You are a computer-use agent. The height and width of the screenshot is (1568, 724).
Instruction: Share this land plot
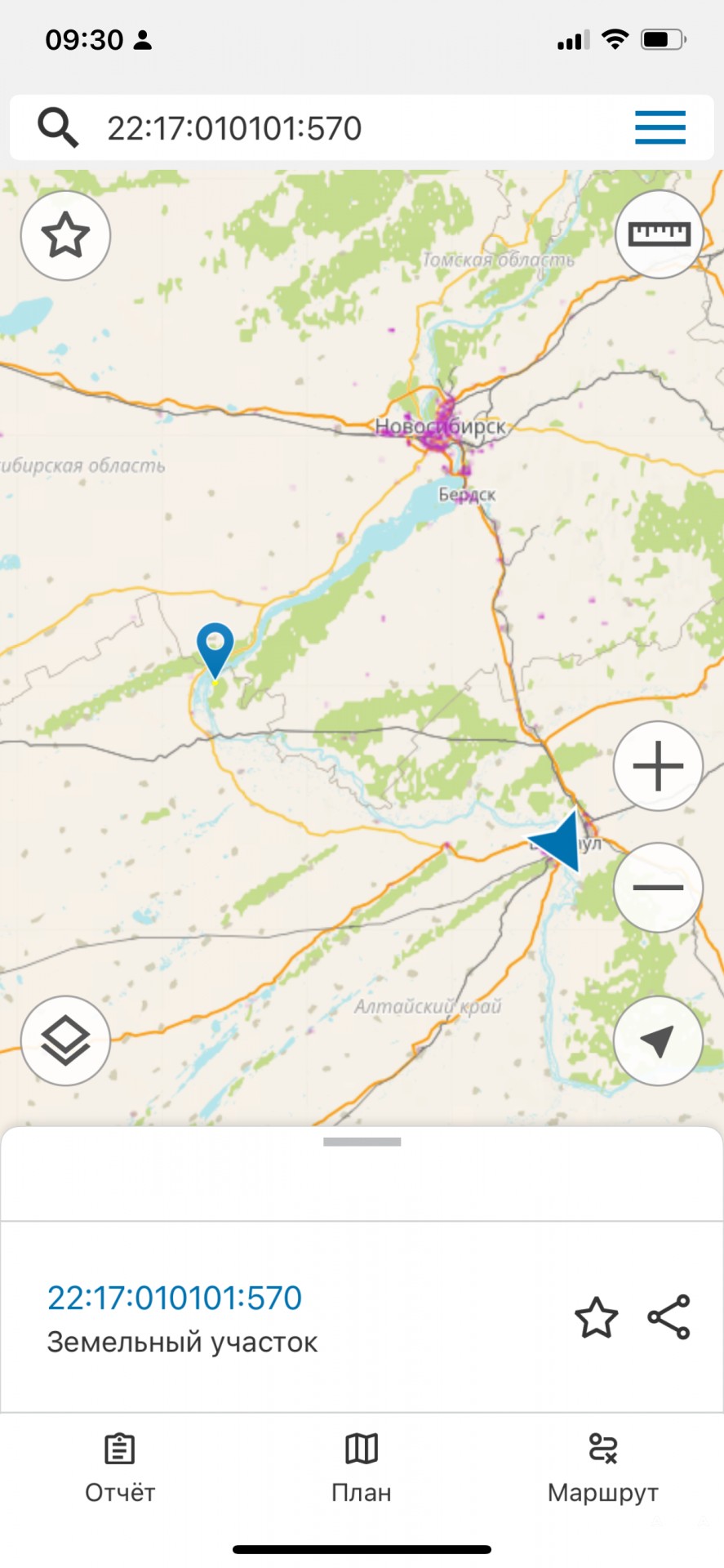coord(669,1317)
